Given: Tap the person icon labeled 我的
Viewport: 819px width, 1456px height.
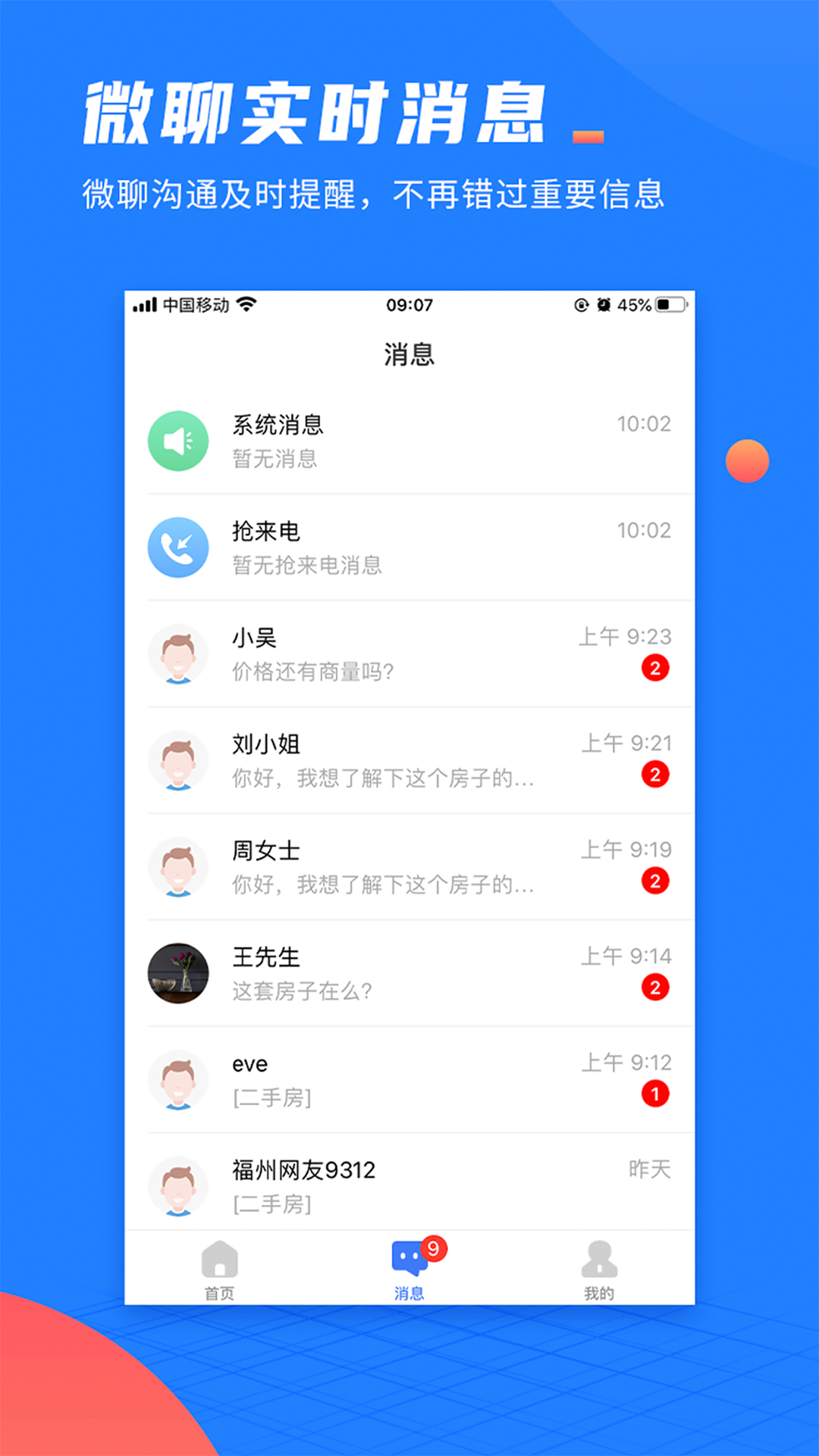Looking at the screenshot, I should point(599,1259).
